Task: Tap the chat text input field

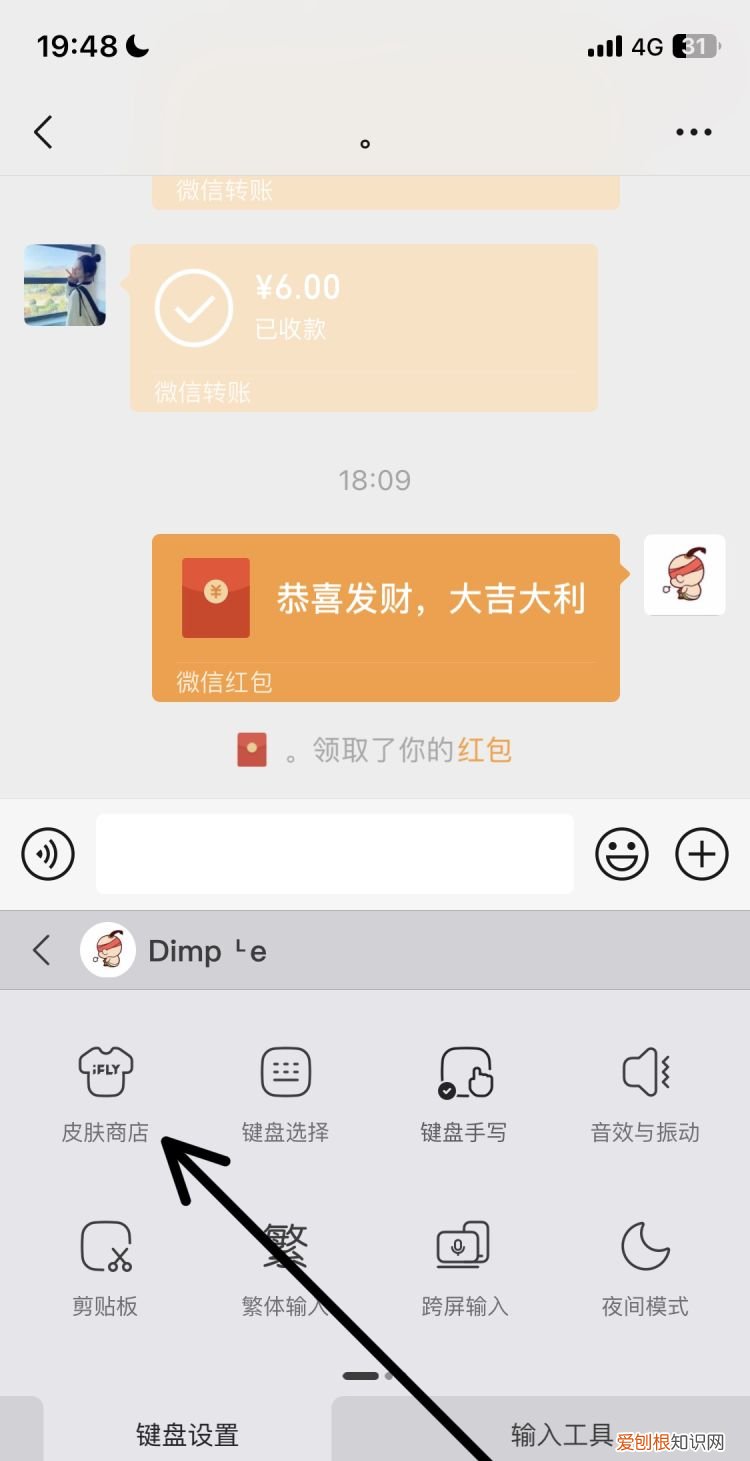Action: (335, 853)
